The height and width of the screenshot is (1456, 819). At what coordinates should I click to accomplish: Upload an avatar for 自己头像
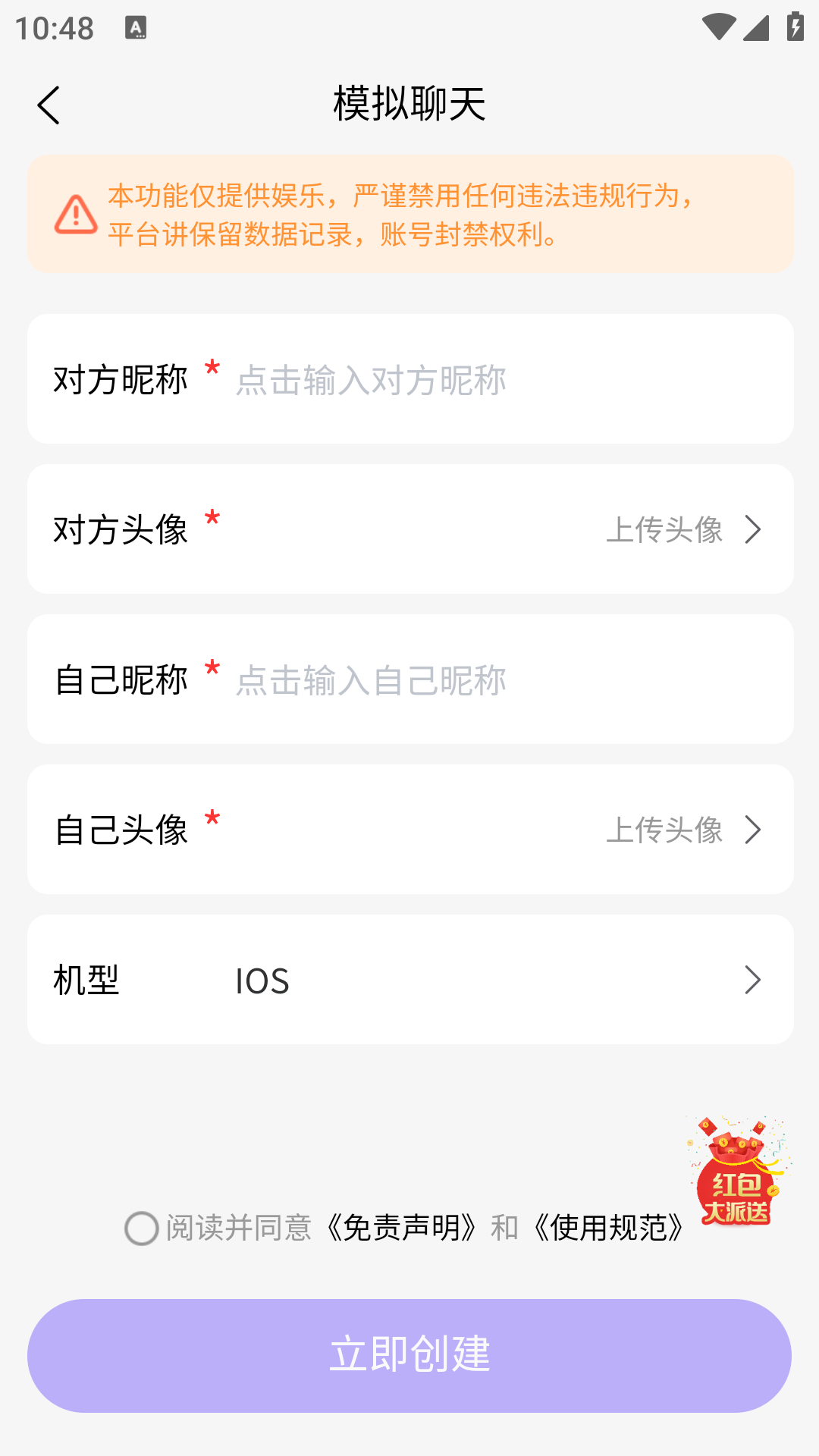682,830
